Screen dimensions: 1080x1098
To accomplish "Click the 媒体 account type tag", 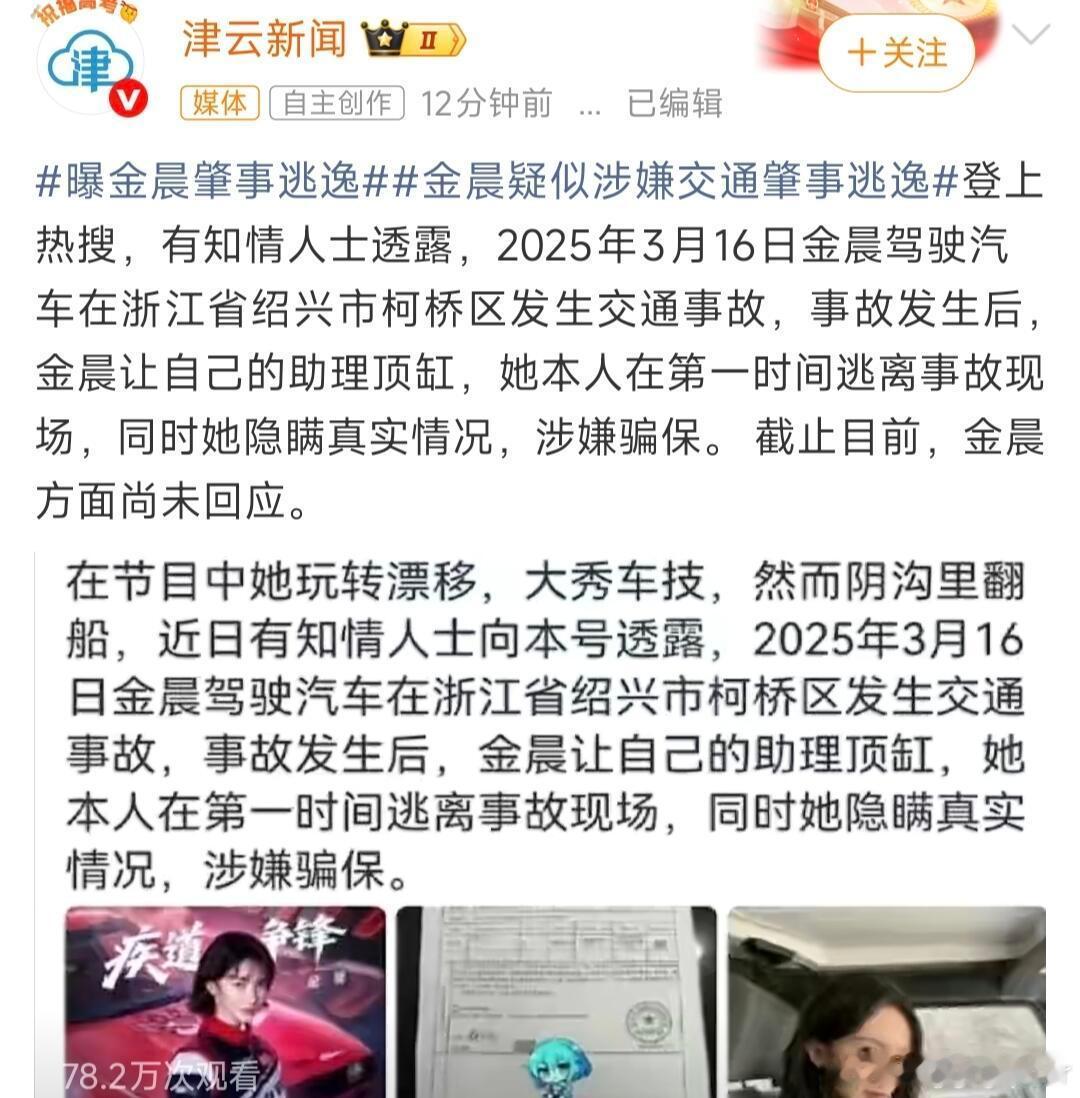I will click(218, 102).
